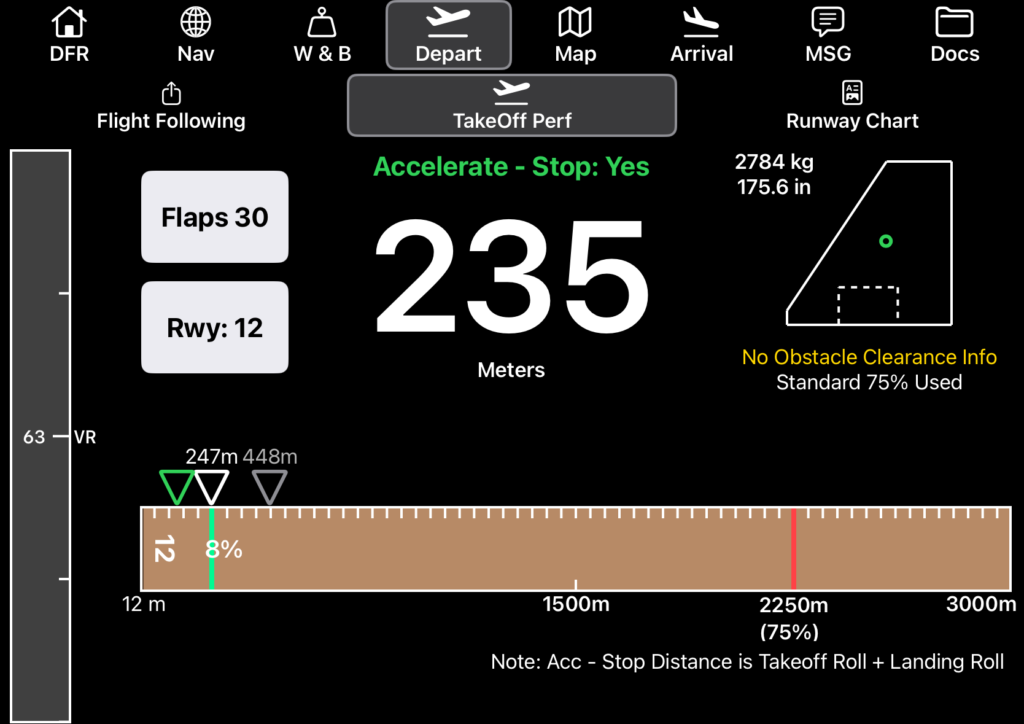Switch to the Arrival tab

point(701,35)
